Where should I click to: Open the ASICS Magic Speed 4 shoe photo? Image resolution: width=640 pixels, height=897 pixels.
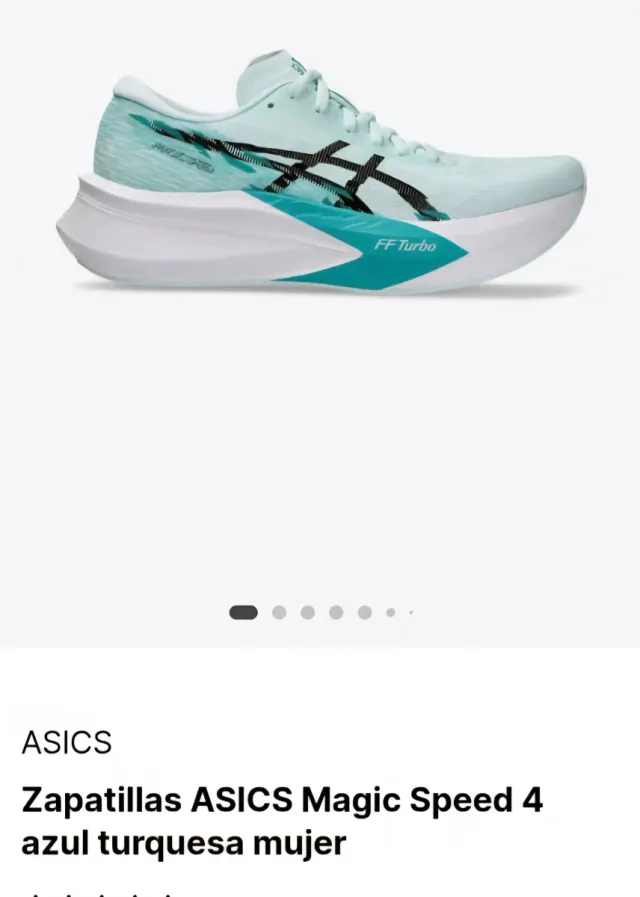[320, 175]
